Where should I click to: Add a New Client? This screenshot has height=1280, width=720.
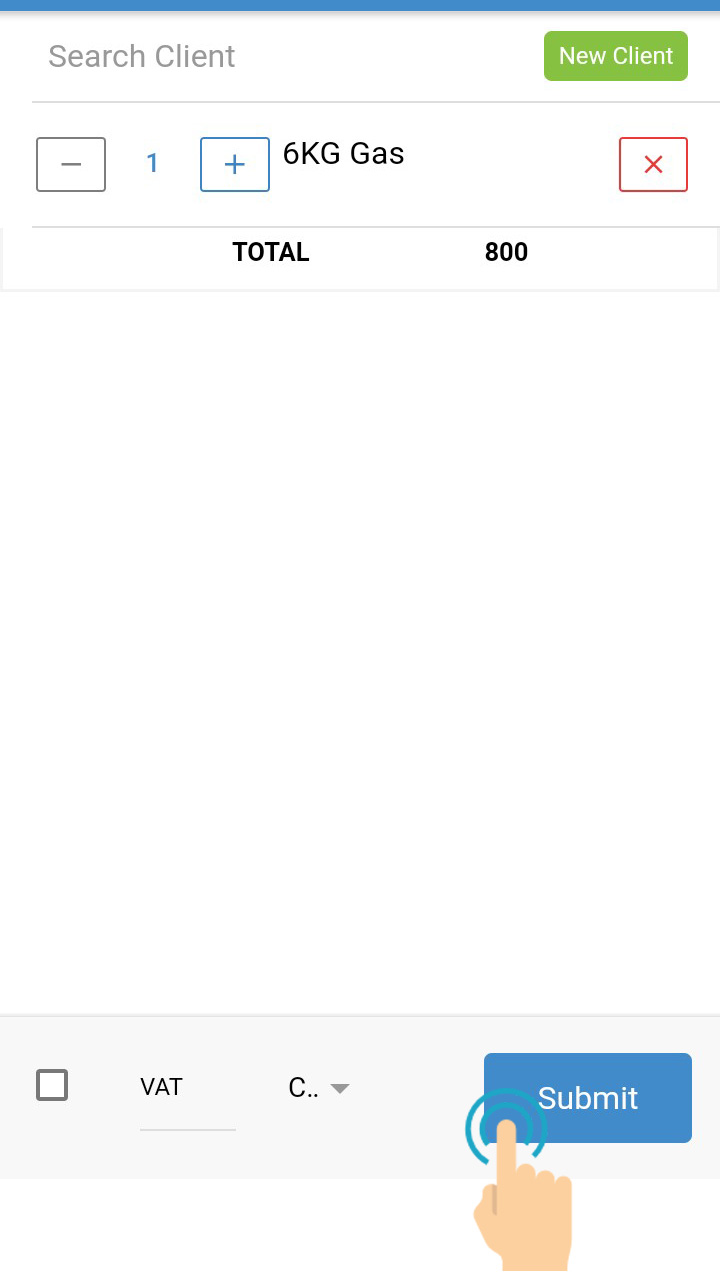[x=615, y=56]
